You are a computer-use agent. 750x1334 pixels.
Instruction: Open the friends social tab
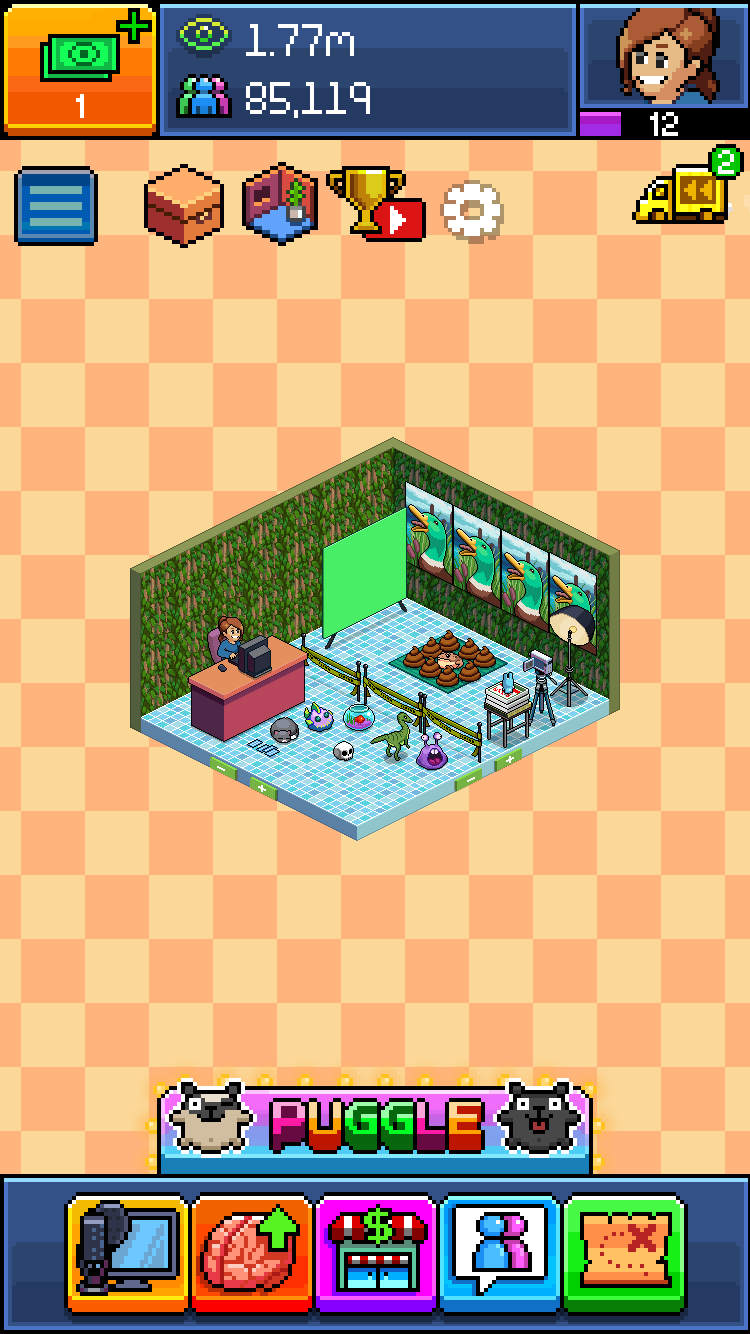[500, 1253]
